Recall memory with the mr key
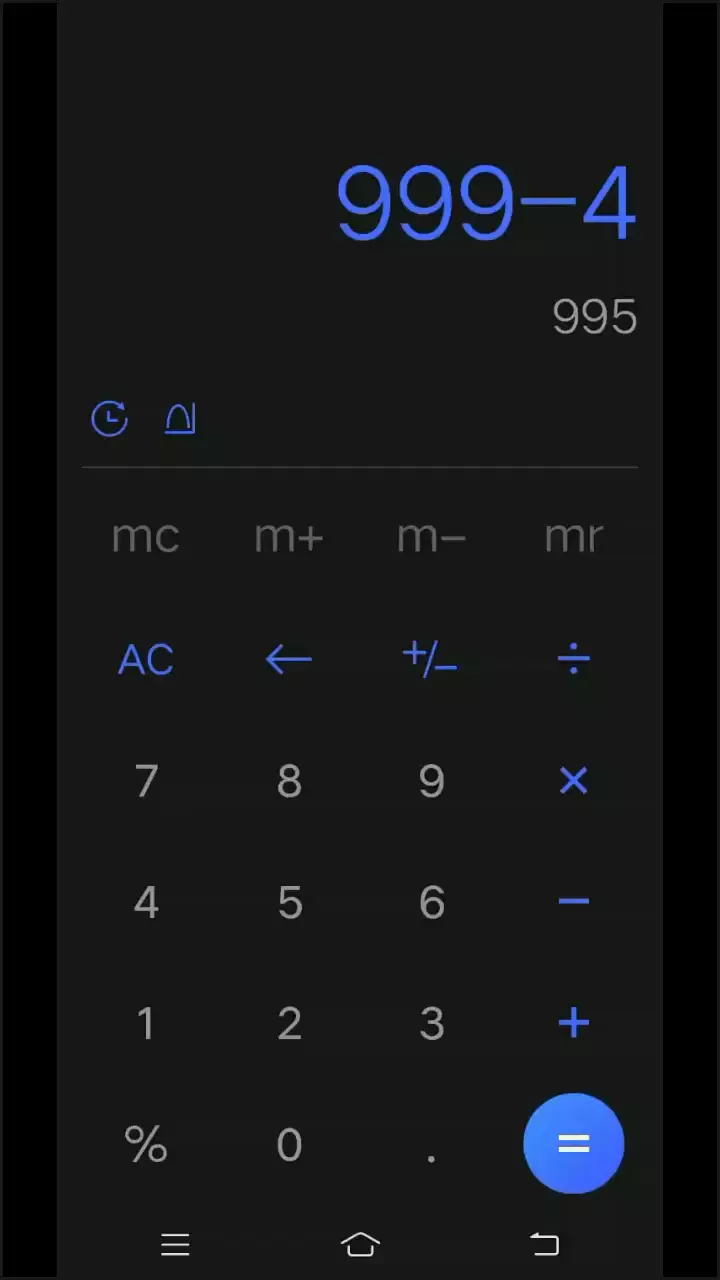This screenshot has width=720, height=1280. 573,537
